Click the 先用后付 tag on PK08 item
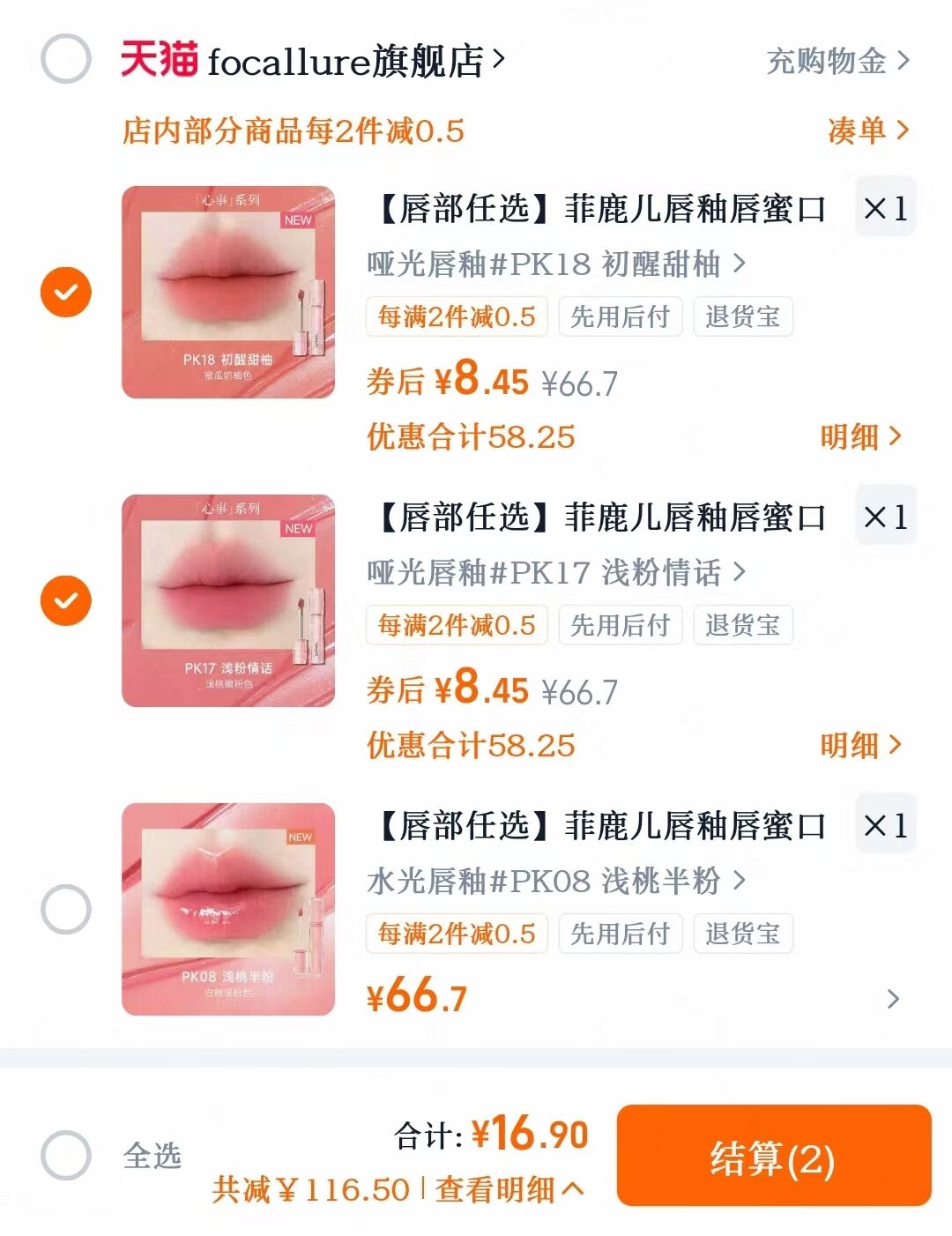Screen dimensions: 952x1236 (x=620, y=933)
